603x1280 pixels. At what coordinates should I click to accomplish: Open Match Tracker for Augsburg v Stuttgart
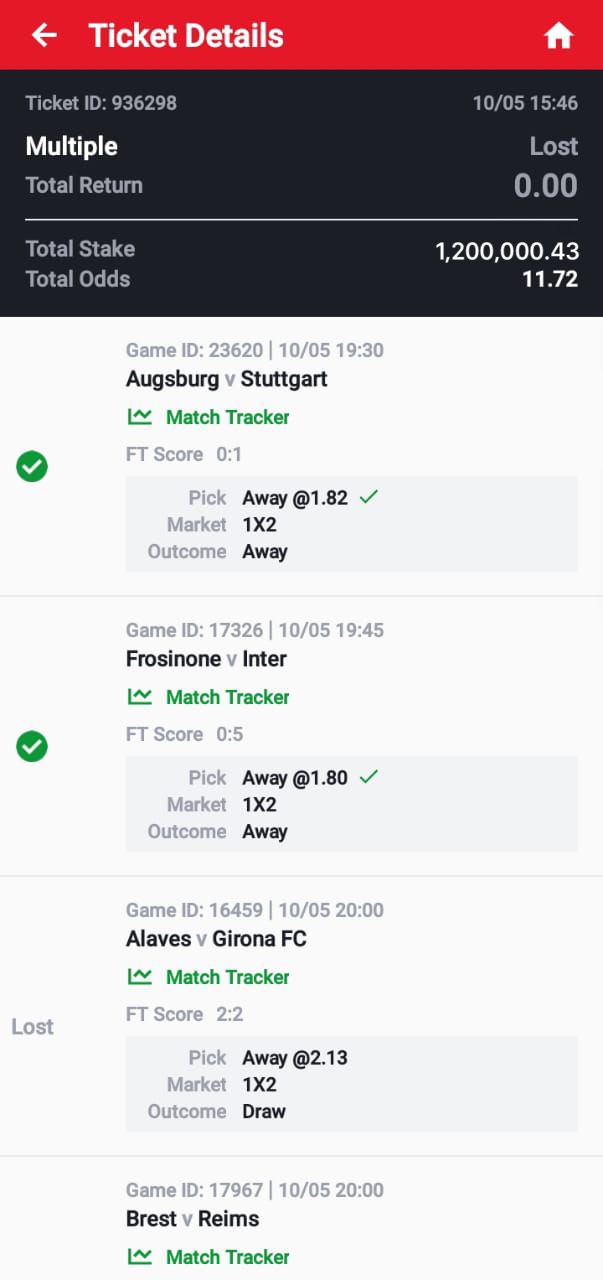208,417
